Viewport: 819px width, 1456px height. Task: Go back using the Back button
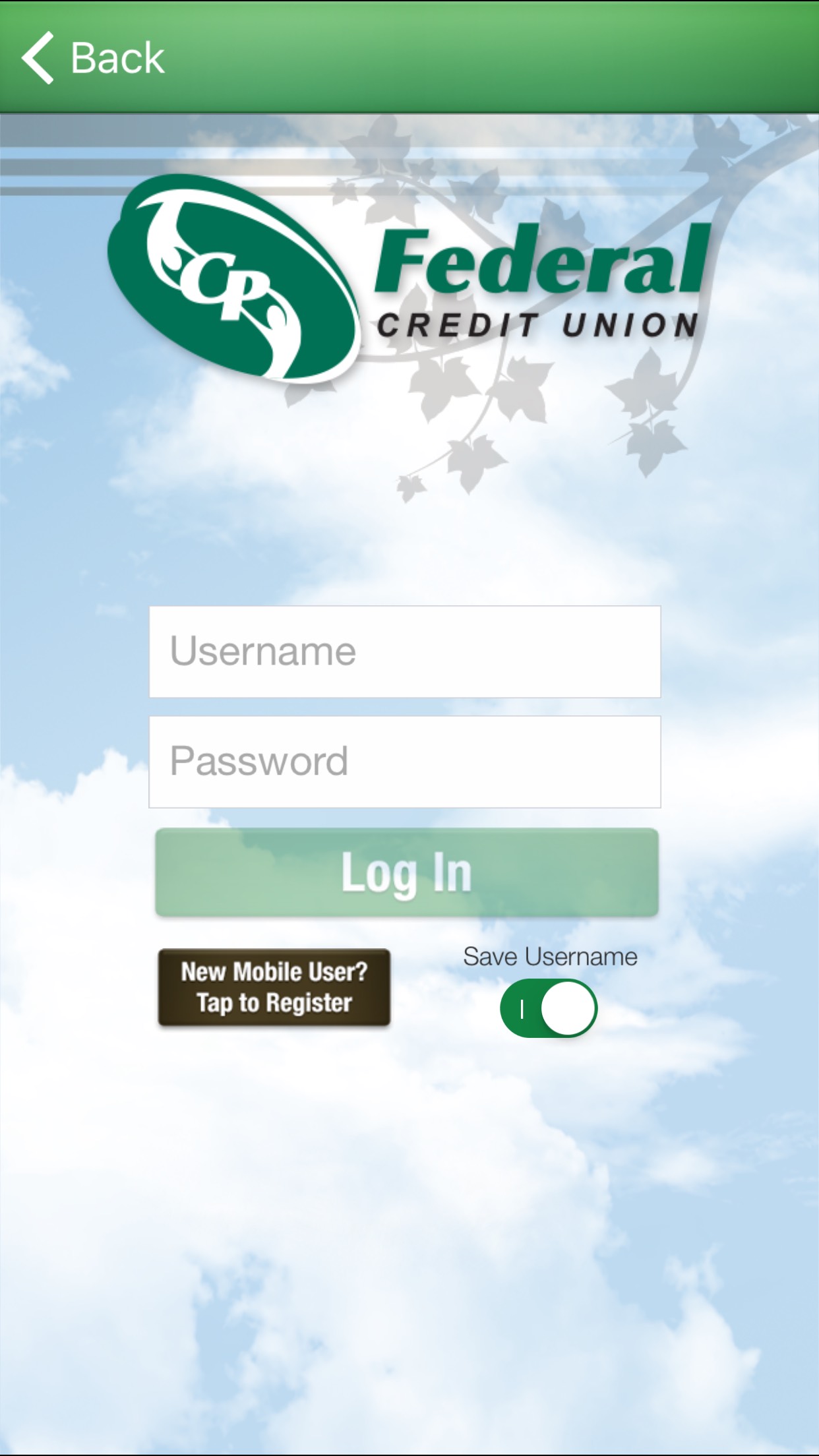[x=92, y=58]
